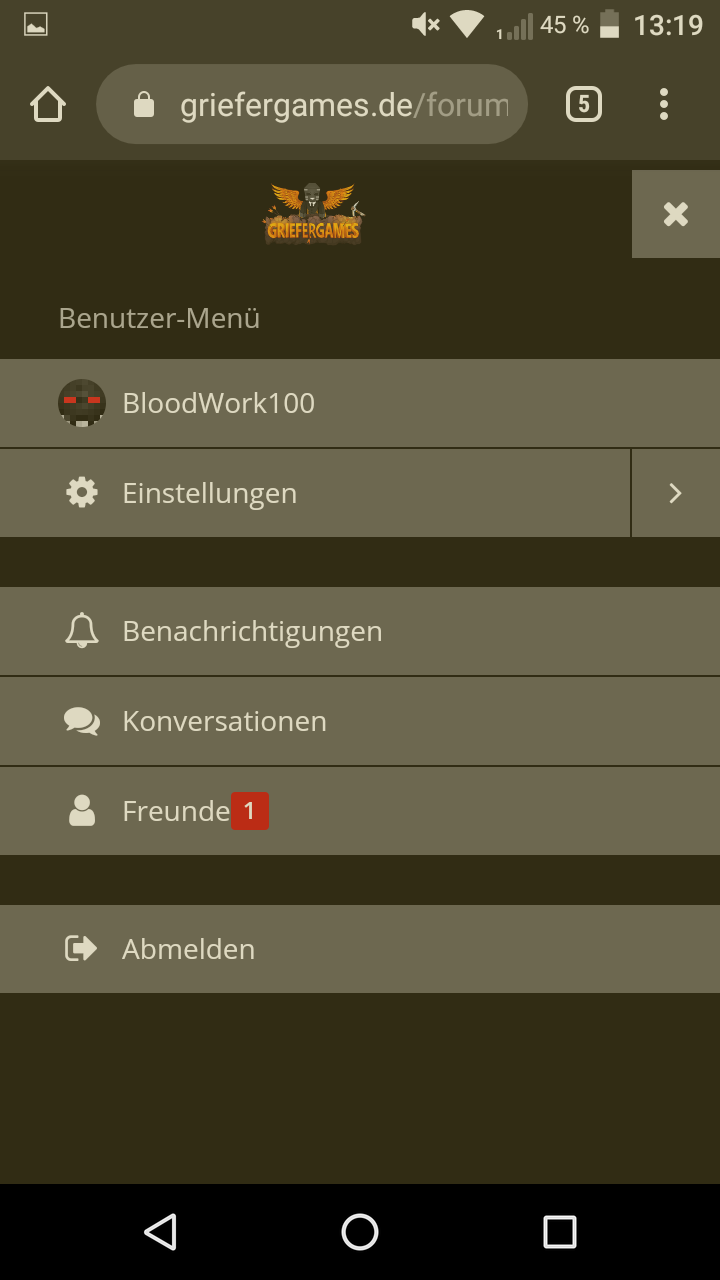Open Einstellungen settings
Viewport: 720px width, 1280px height.
[315, 493]
